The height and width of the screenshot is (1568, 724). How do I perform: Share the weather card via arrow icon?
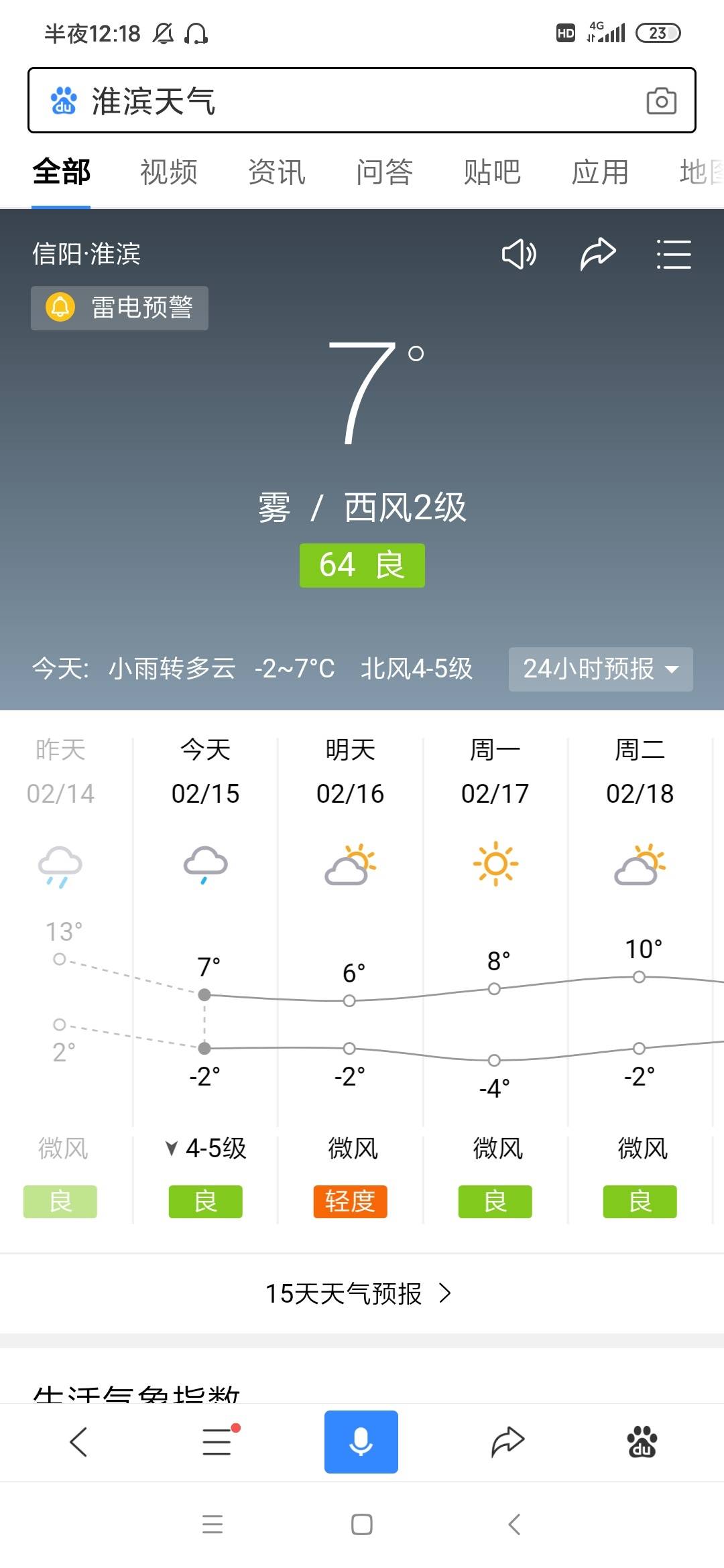(597, 254)
